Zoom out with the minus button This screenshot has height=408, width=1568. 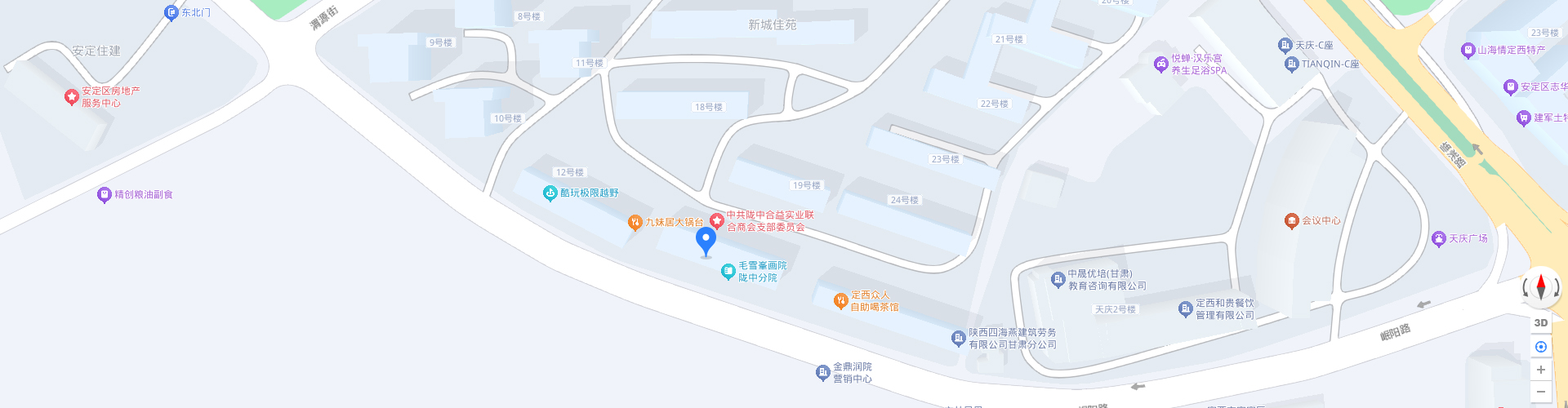coord(1541,392)
